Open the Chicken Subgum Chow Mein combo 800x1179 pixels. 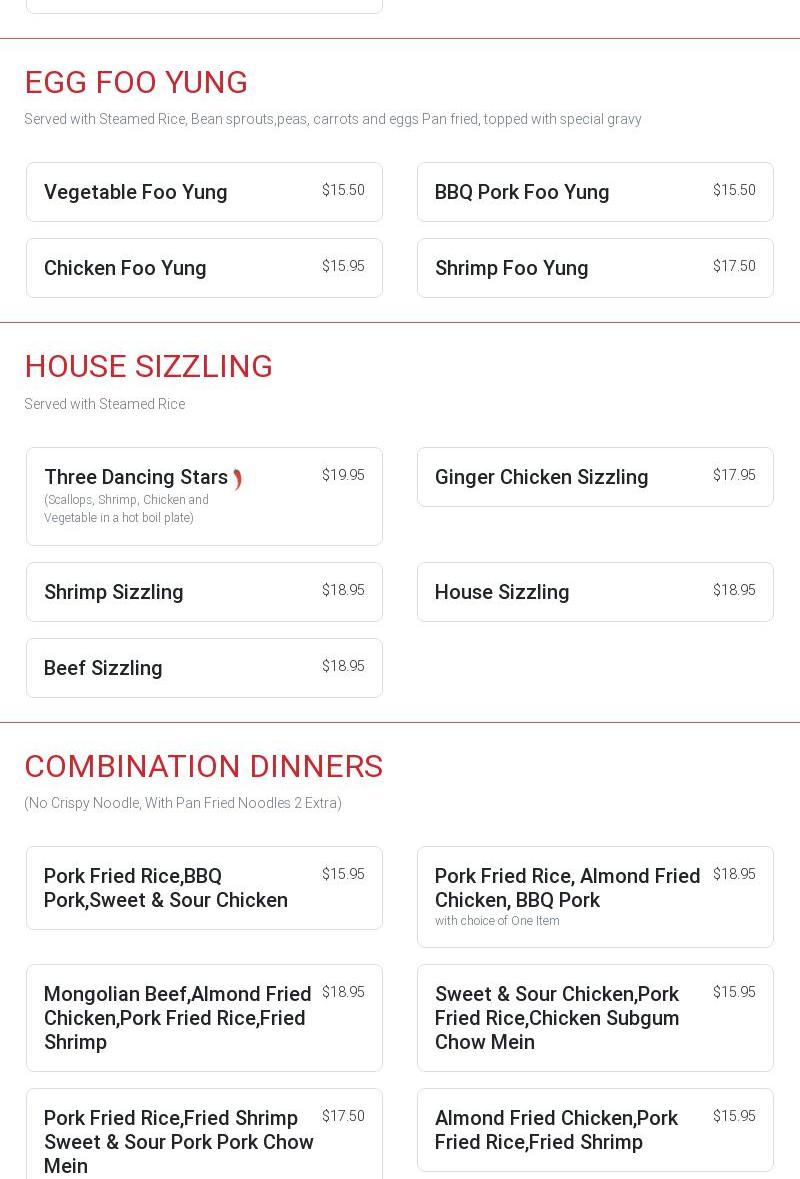click(x=595, y=1018)
